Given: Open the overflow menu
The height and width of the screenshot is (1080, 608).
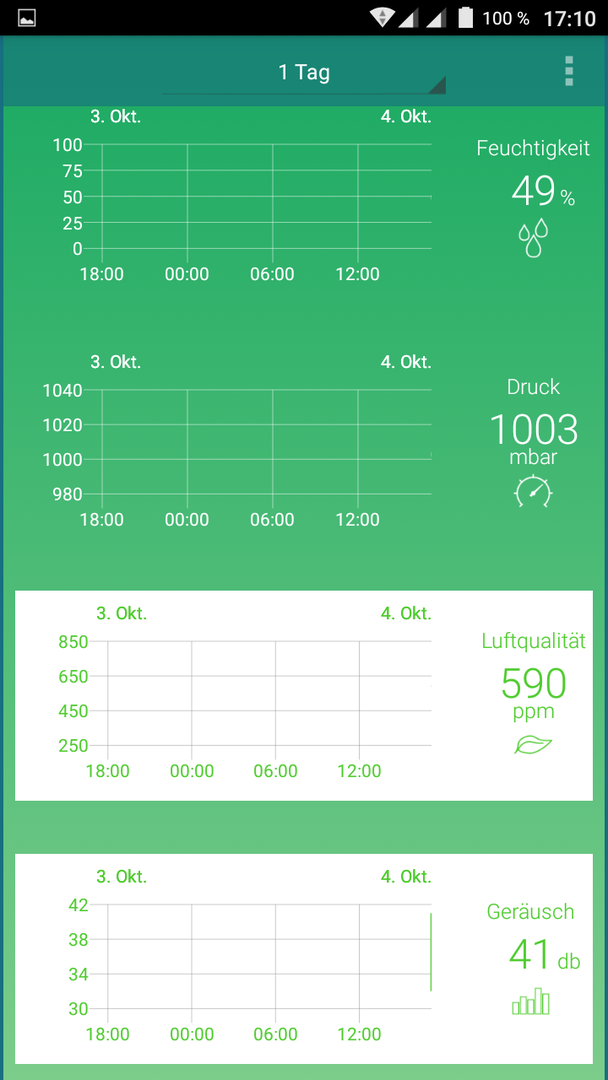Looking at the screenshot, I should (569, 72).
